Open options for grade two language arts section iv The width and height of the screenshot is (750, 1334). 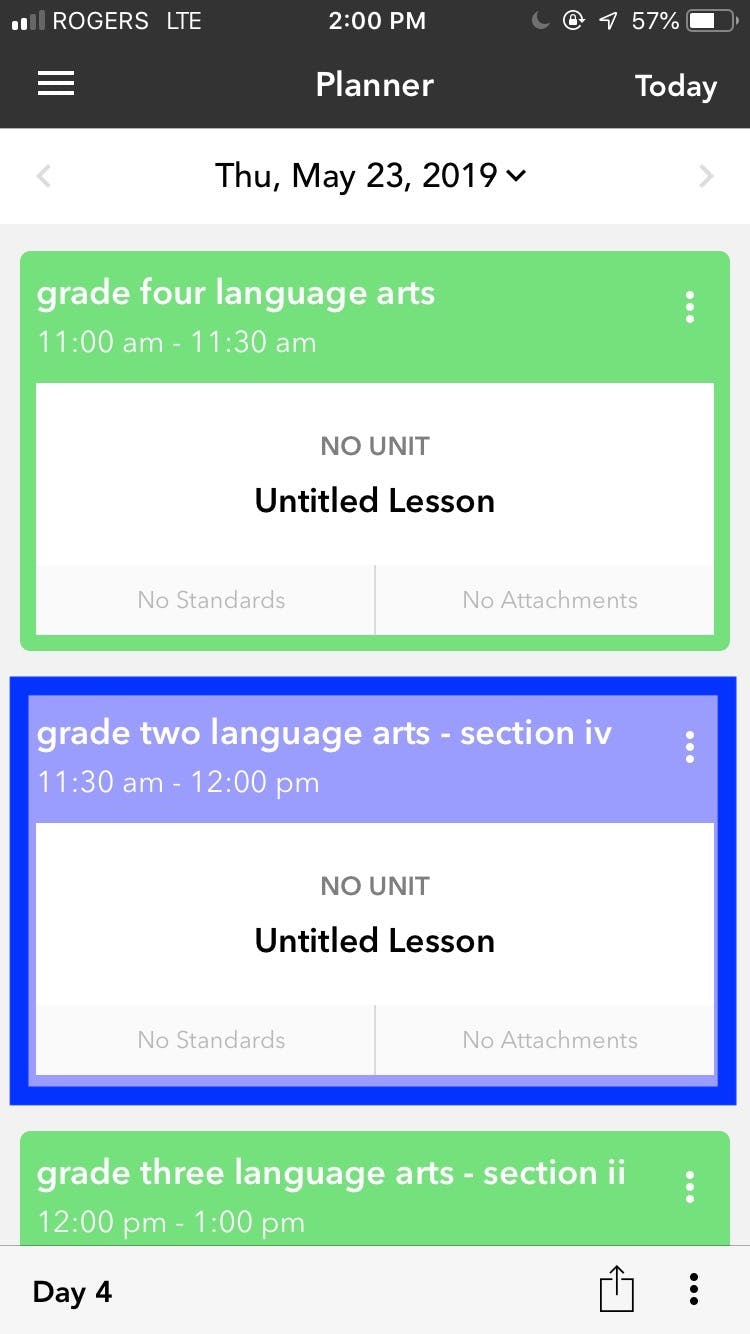click(690, 747)
